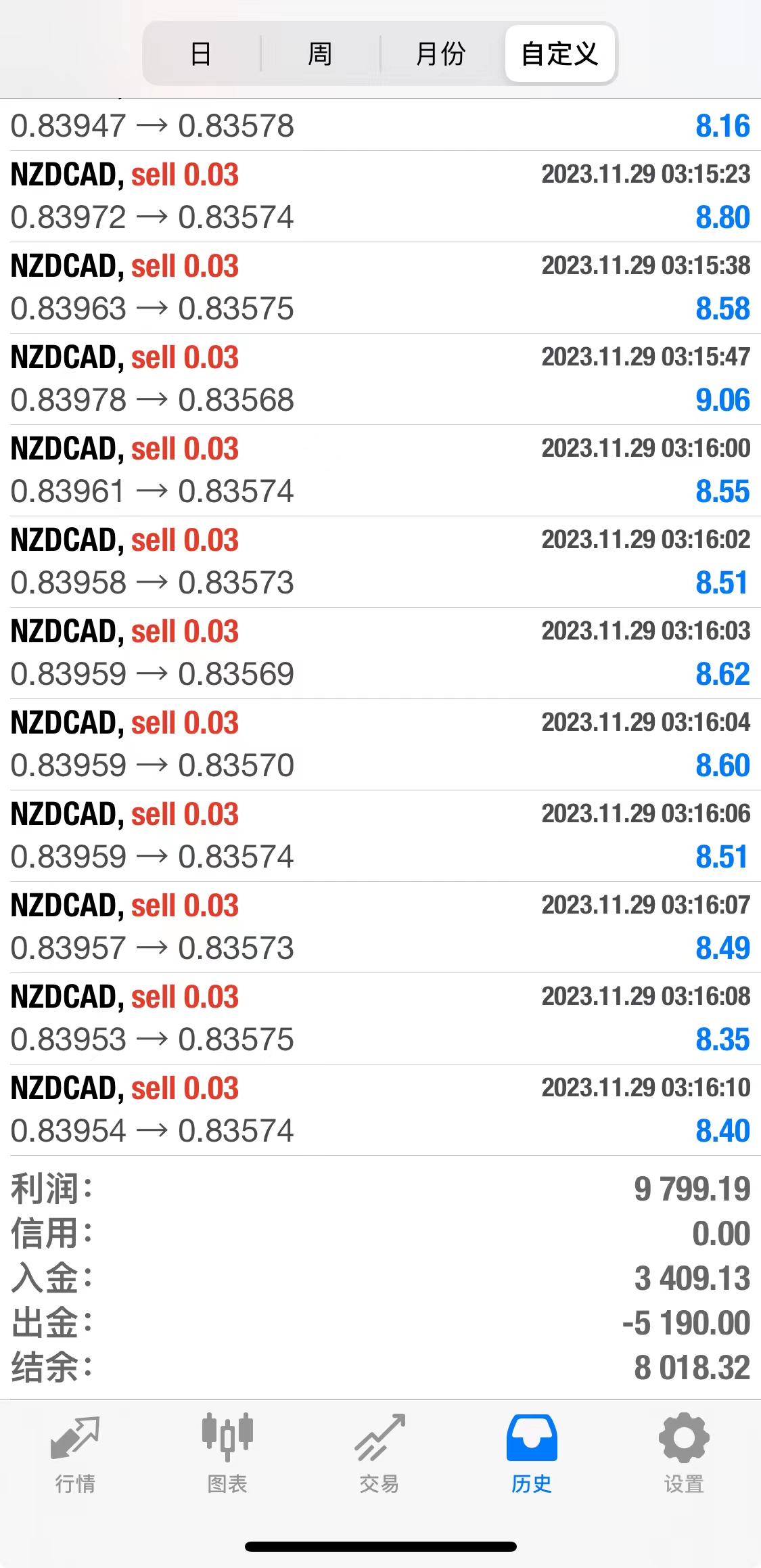Show the NZDCAD trade closed at 03:15:38

[380, 288]
